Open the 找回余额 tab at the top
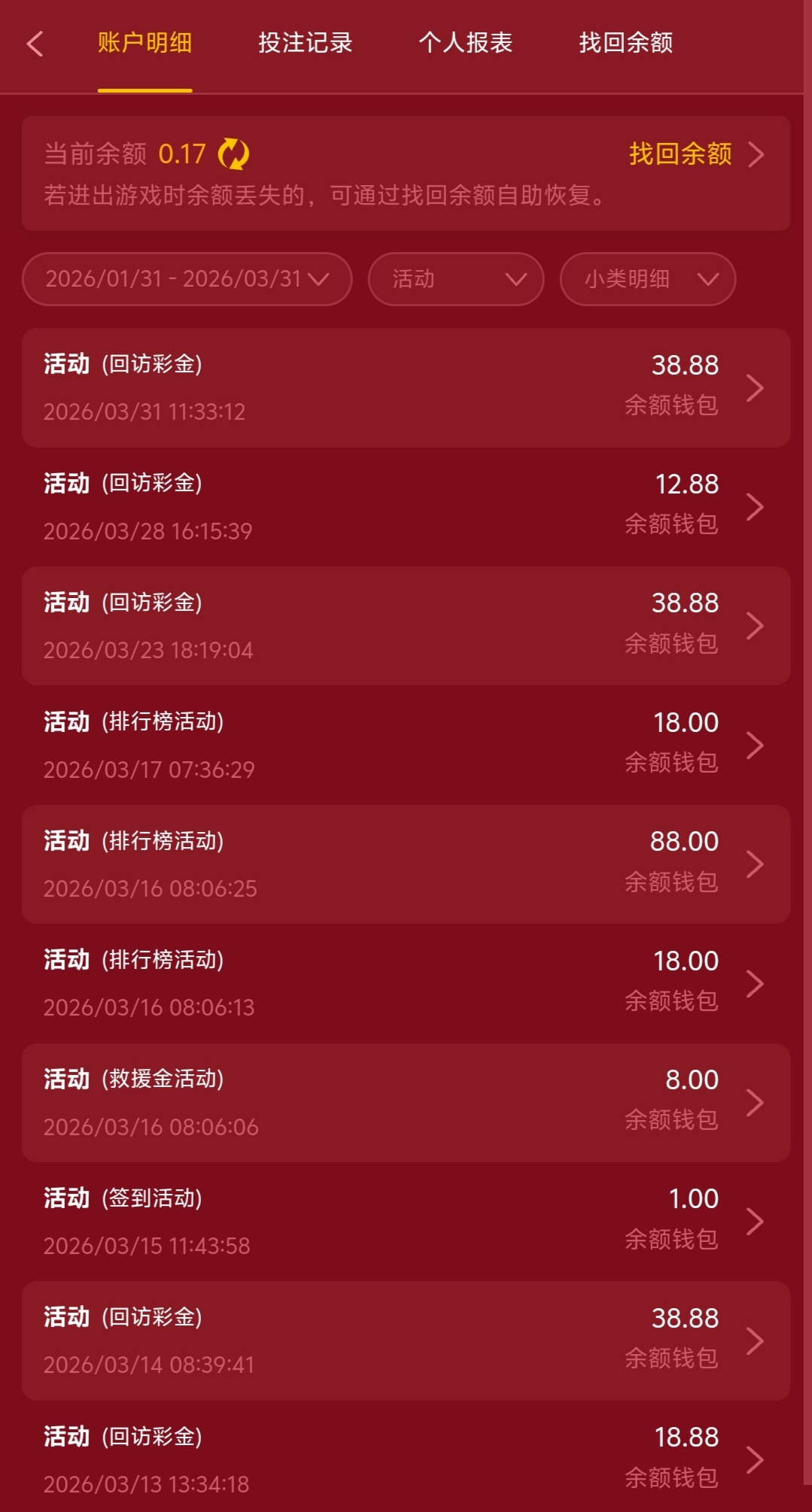The image size is (812, 1512). coord(625,43)
